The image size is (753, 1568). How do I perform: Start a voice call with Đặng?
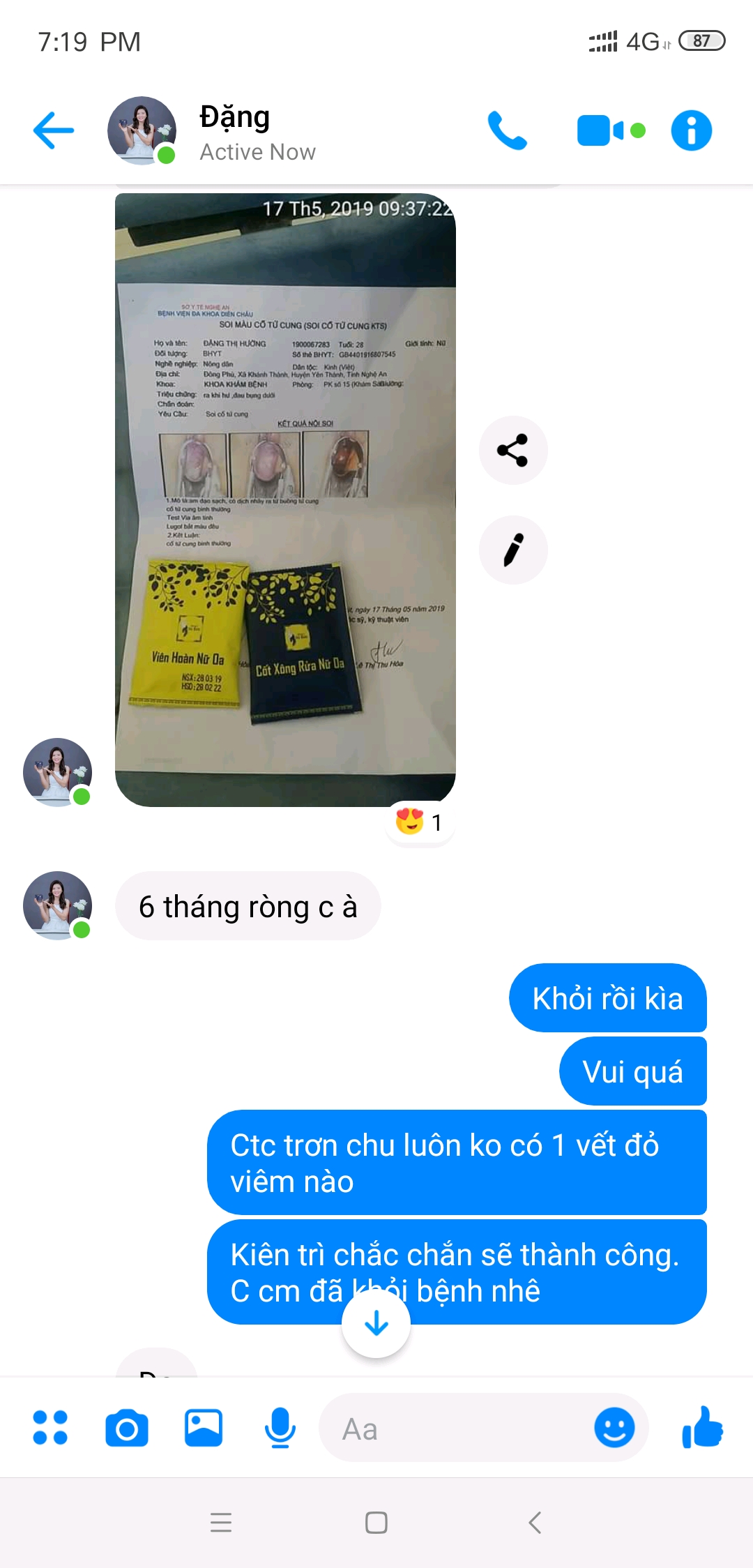coord(507,130)
